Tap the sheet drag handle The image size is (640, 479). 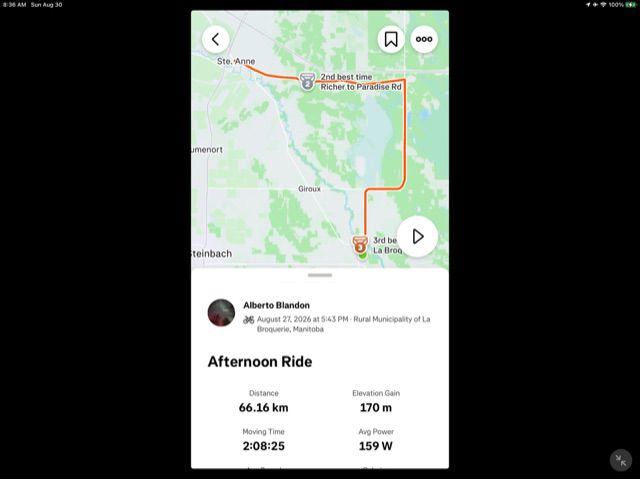point(320,275)
